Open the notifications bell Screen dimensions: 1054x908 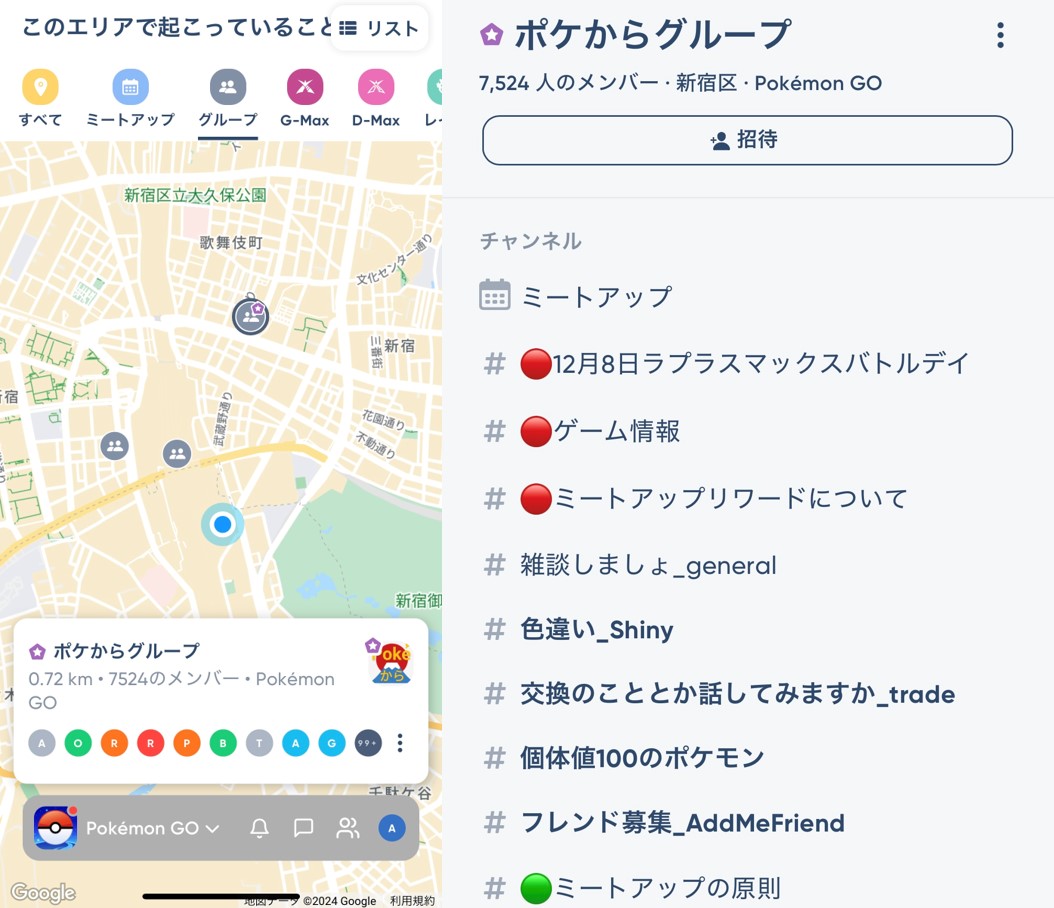(x=259, y=828)
